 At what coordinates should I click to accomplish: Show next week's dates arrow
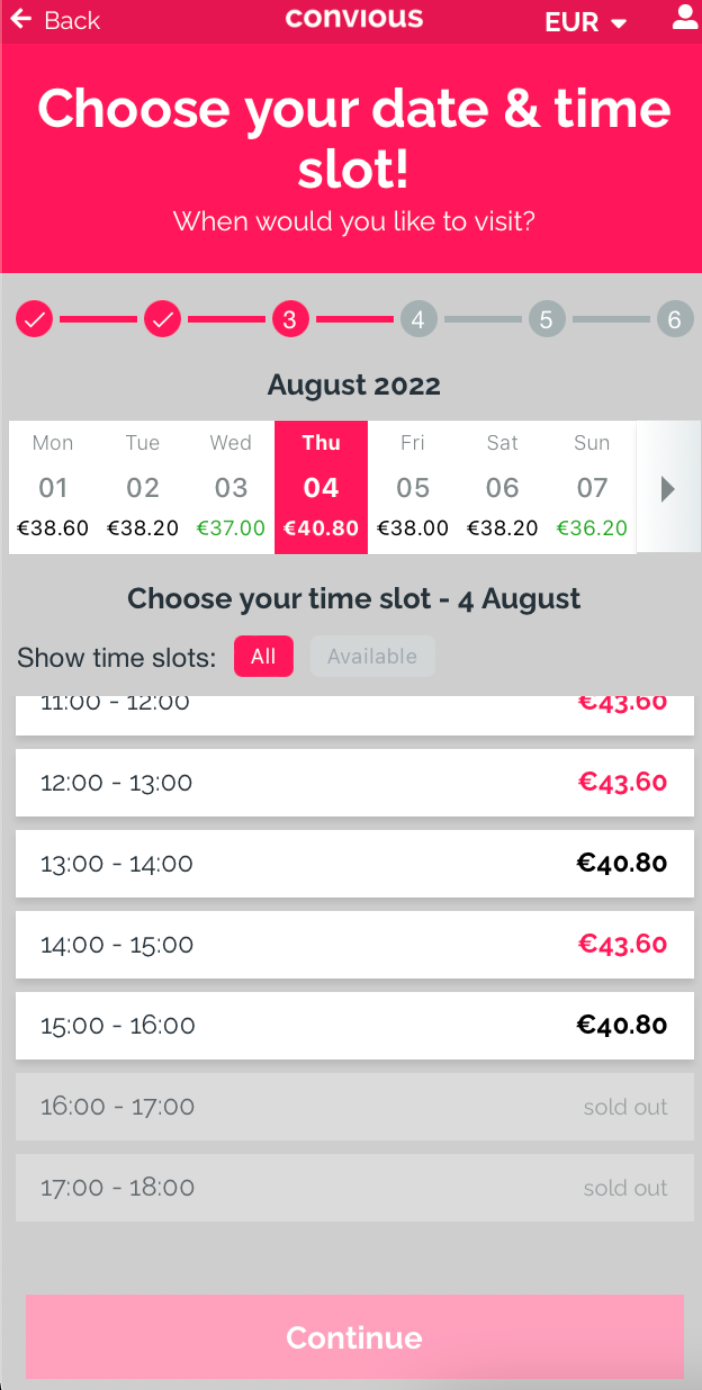pyautogui.click(x=668, y=488)
